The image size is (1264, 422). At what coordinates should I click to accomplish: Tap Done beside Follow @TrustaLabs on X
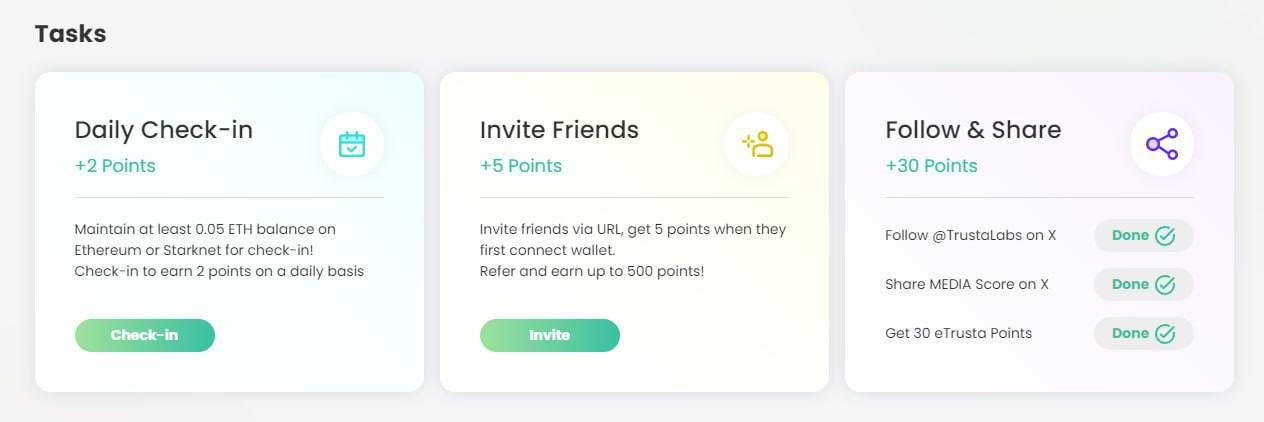[x=1143, y=236]
